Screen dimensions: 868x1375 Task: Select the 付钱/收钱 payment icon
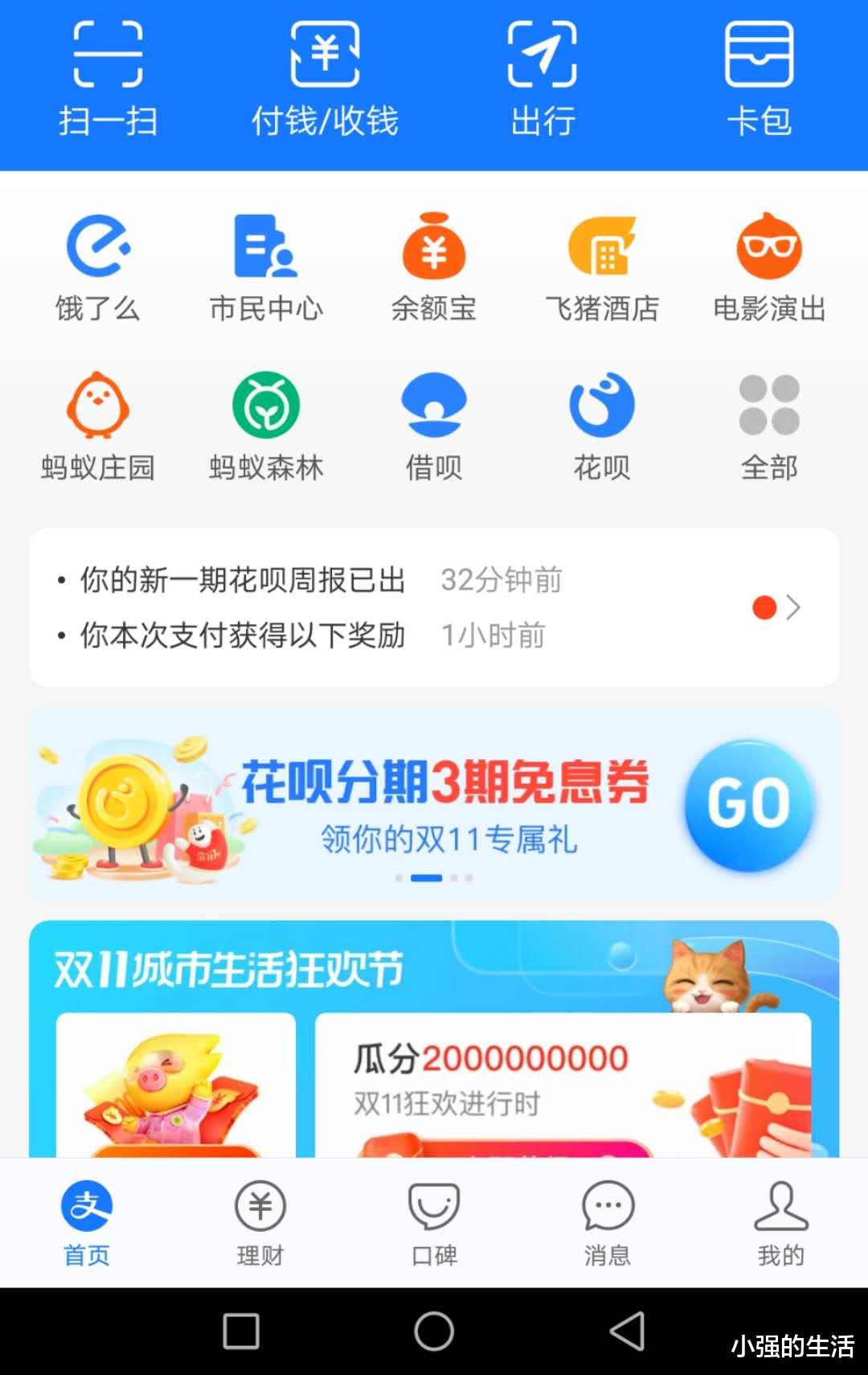[x=325, y=76]
